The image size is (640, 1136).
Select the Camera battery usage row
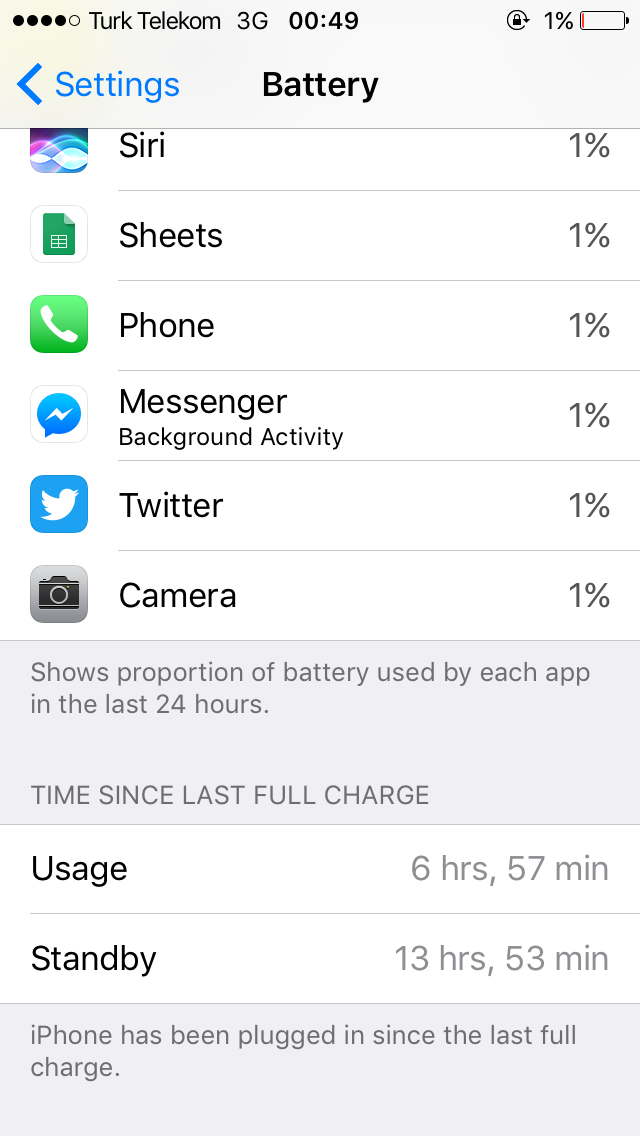click(x=320, y=595)
